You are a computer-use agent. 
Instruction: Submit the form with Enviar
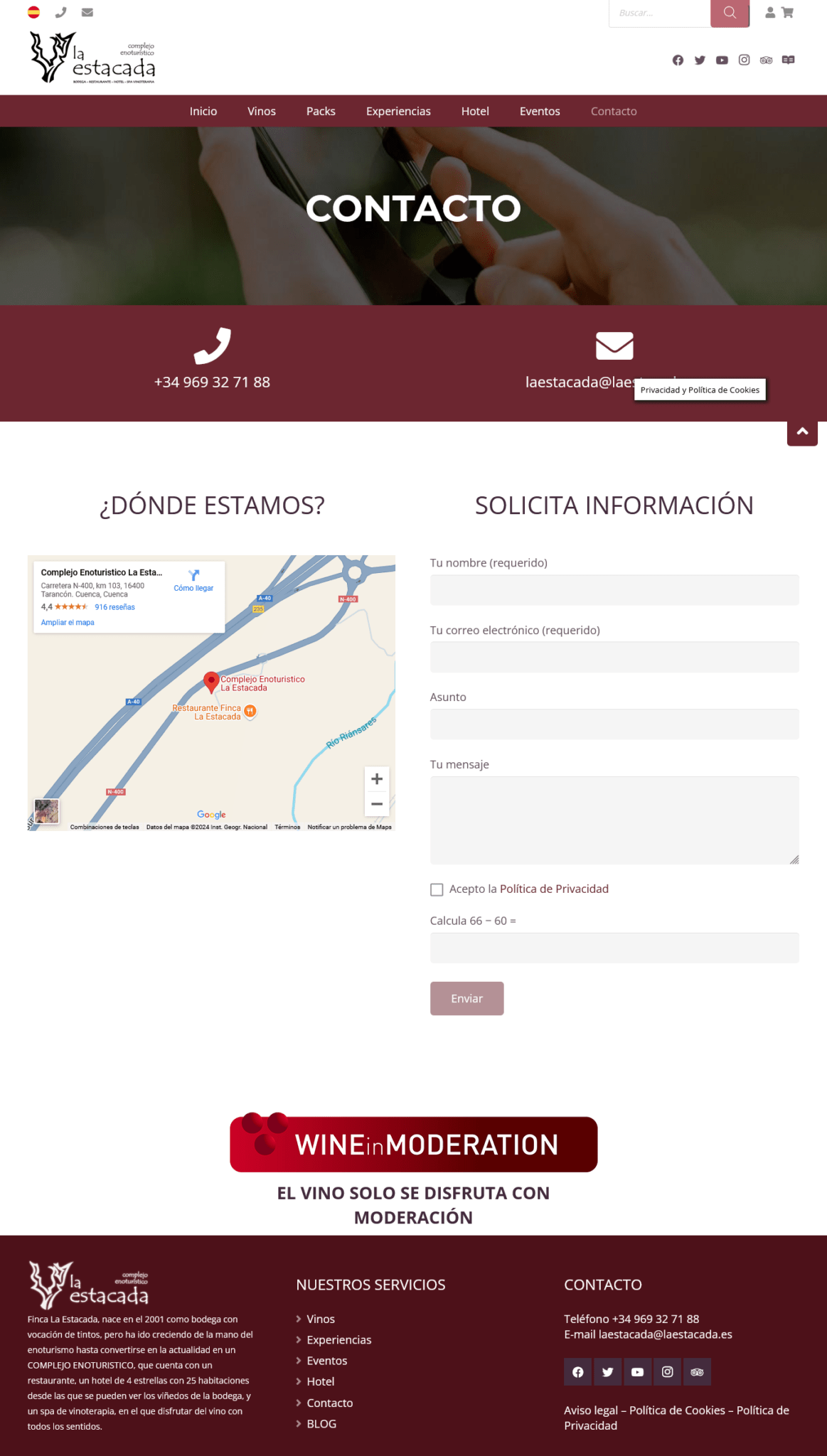tap(466, 998)
